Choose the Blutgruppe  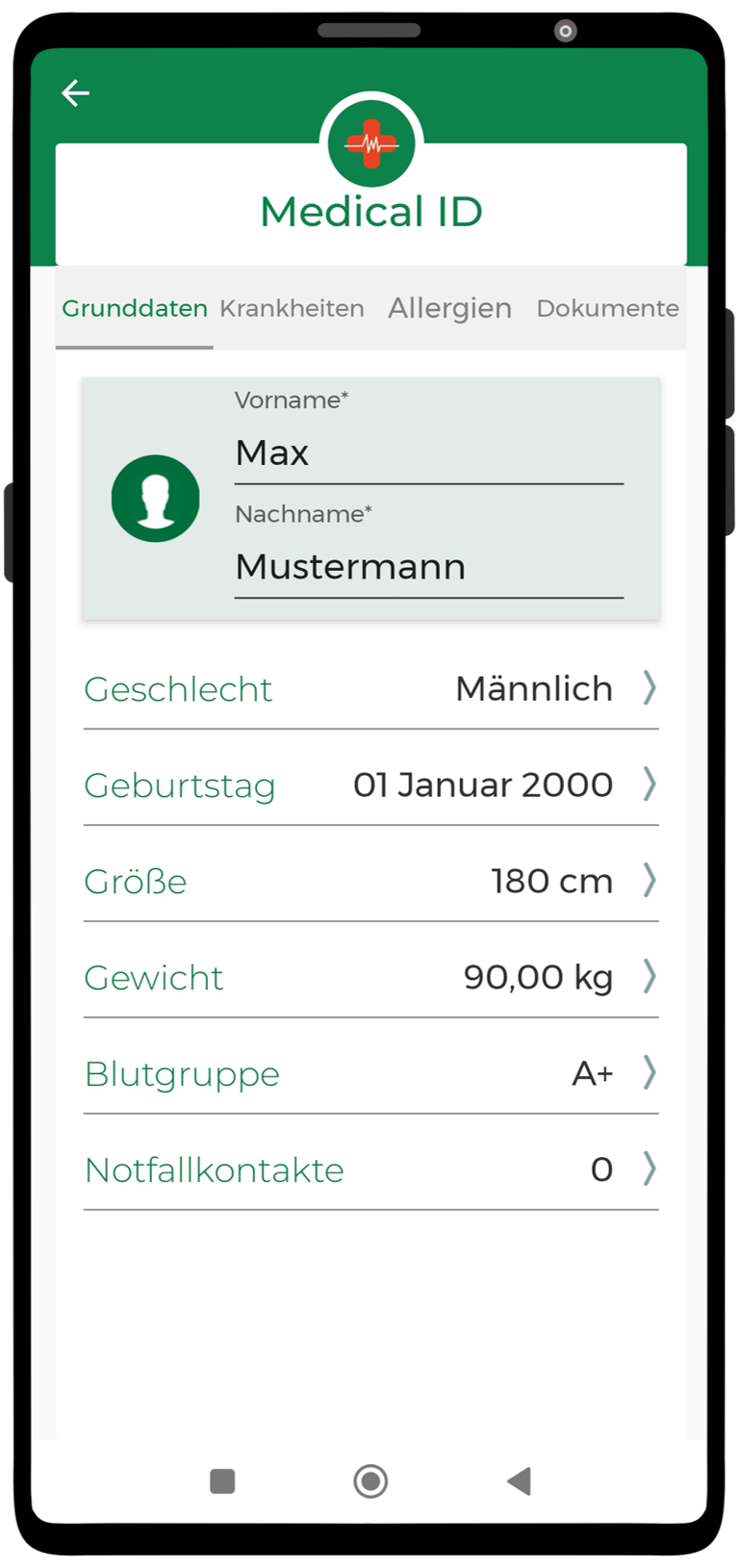click(x=371, y=1073)
